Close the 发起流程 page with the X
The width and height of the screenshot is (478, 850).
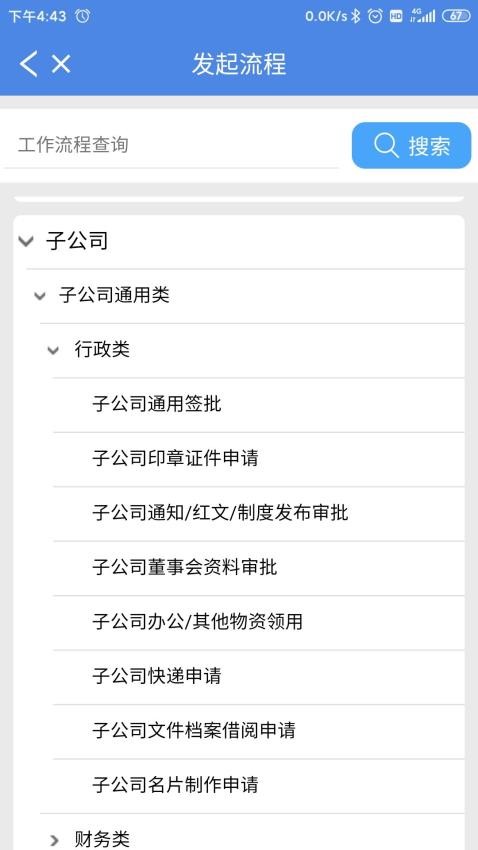pyautogui.click(x=61, y=64)
